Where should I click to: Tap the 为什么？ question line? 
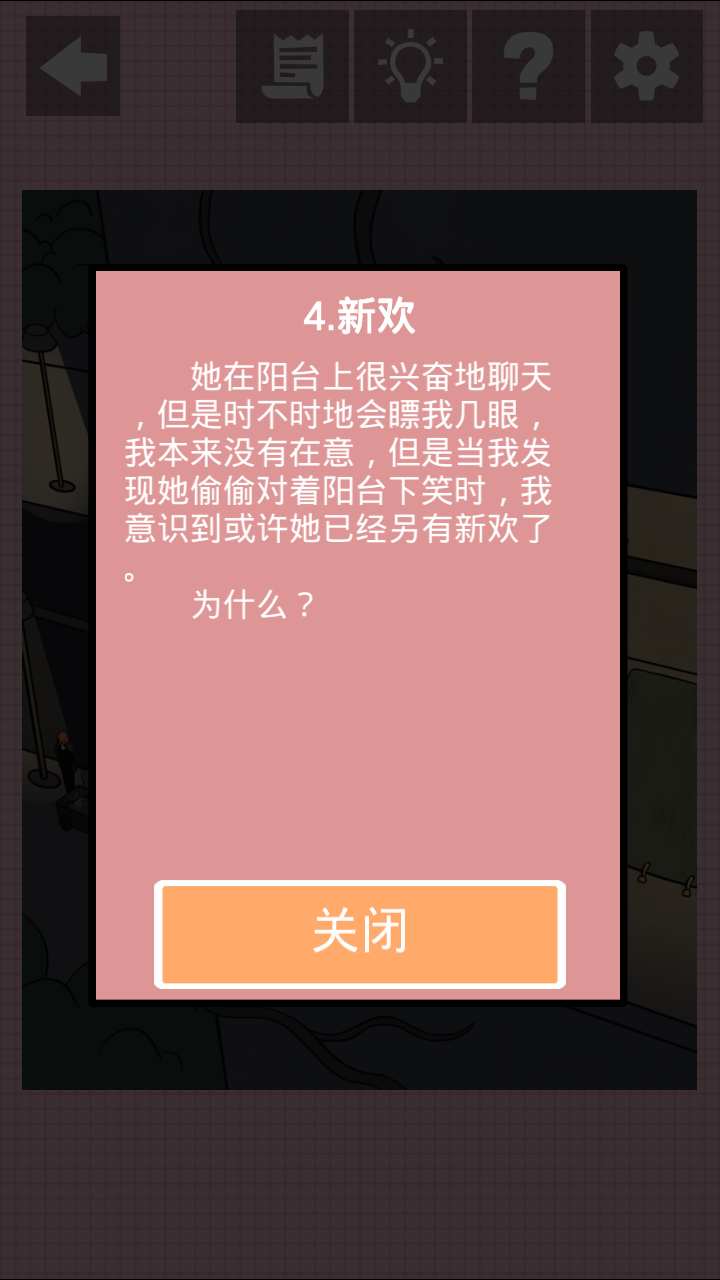(253, 603)
